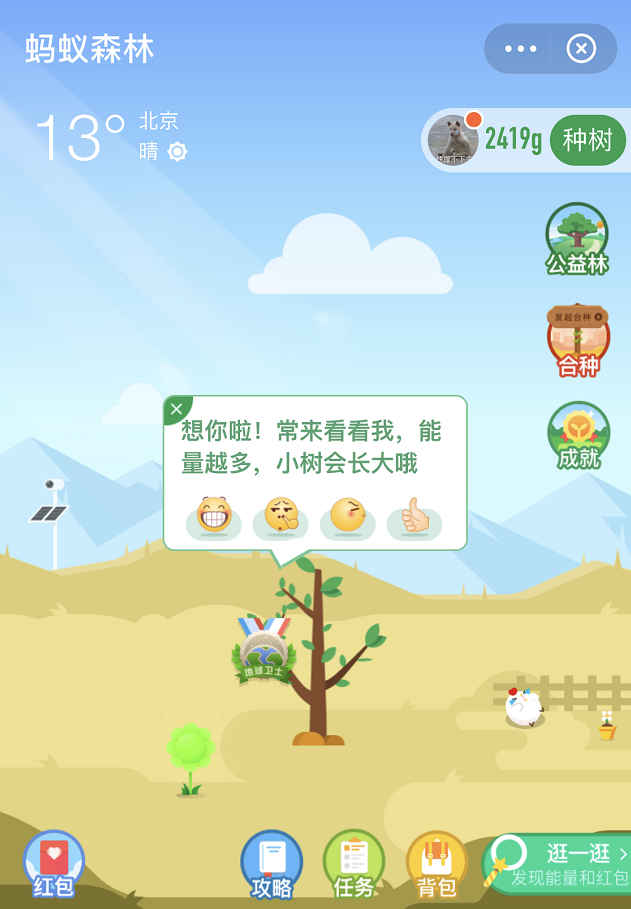The width and height of the screenshot is (631, 909).
Task: Open the 地球卫士 medal
Action: pos(264,651)
